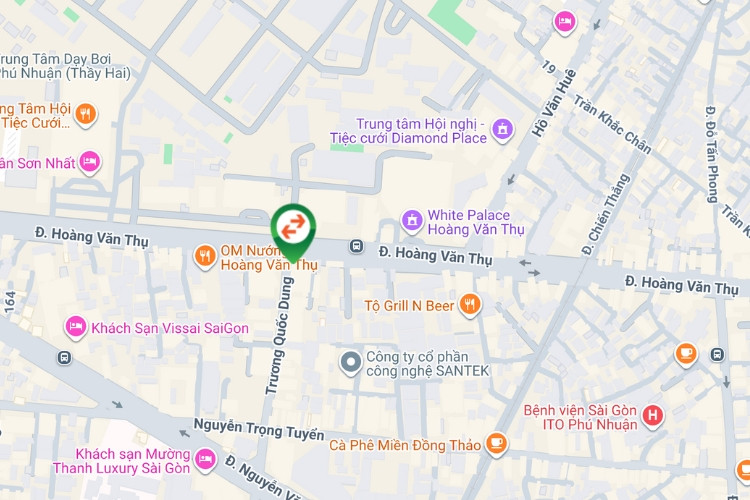
Task: Select the OM Nướng Hoàng Văn Thụ pin
Action: (205, 256)
